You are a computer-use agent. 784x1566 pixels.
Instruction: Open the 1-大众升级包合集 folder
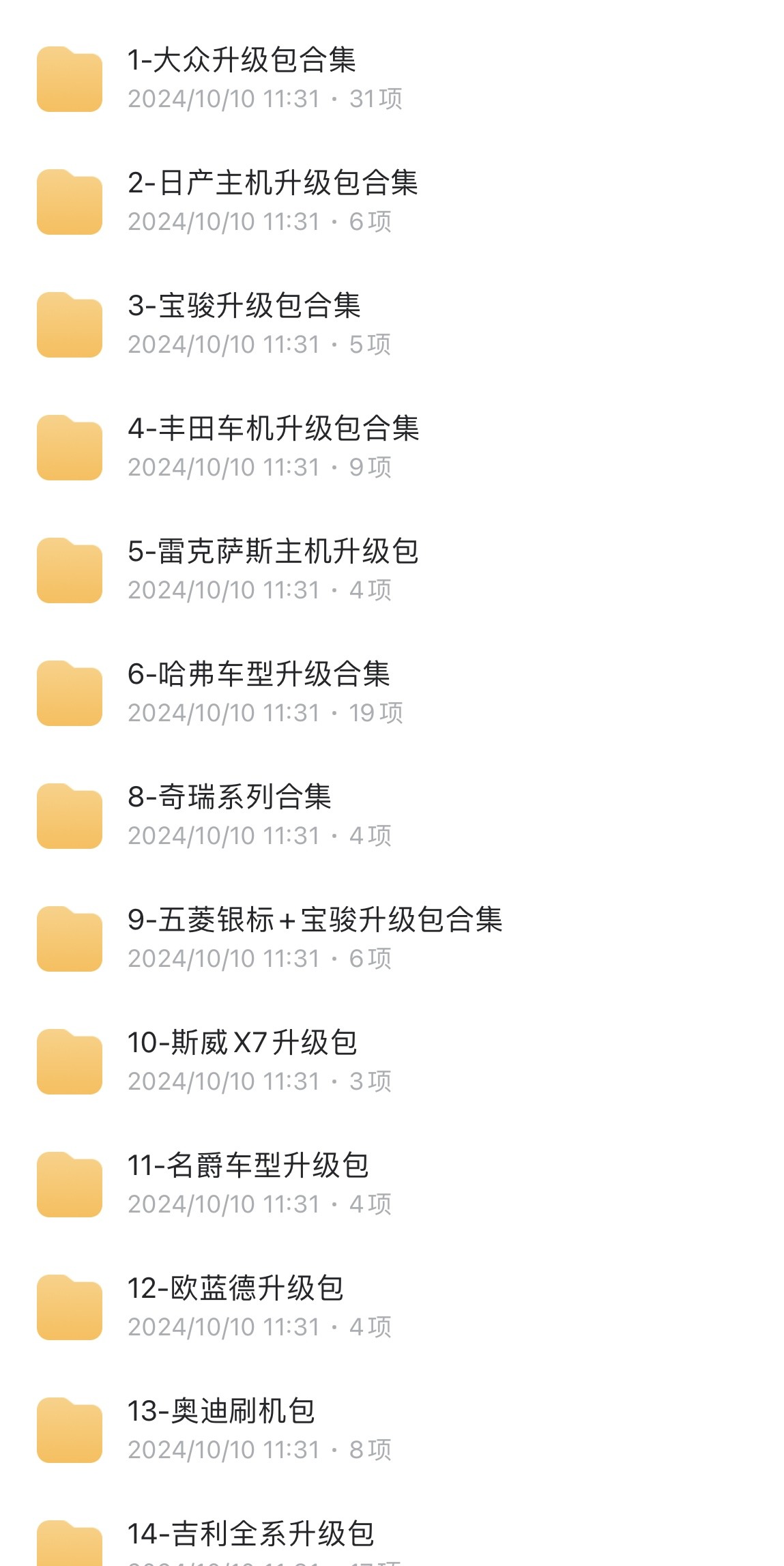pos(392,79)
